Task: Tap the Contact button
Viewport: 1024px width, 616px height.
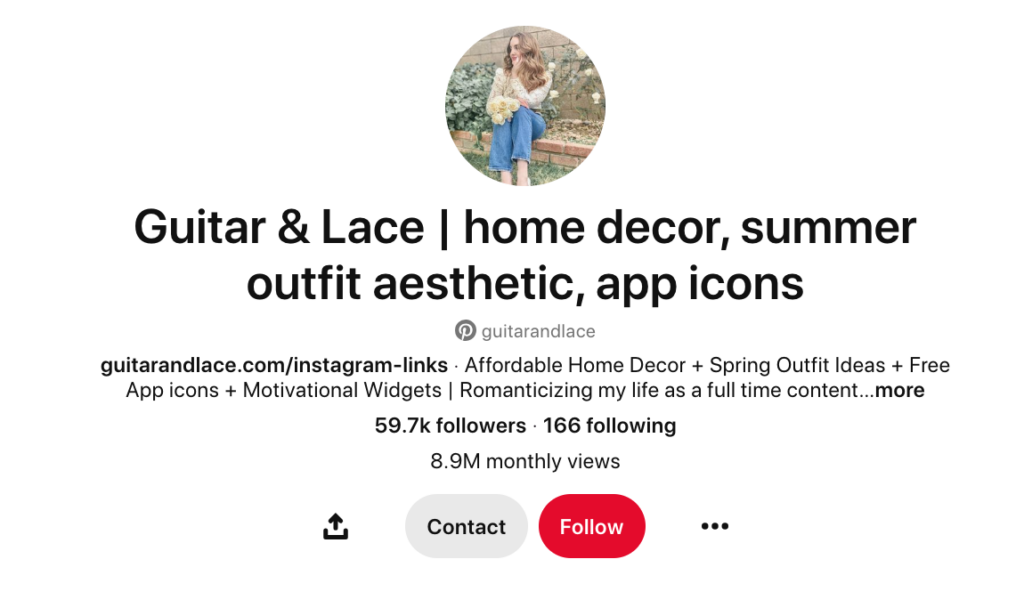Action: pos(466,526)
